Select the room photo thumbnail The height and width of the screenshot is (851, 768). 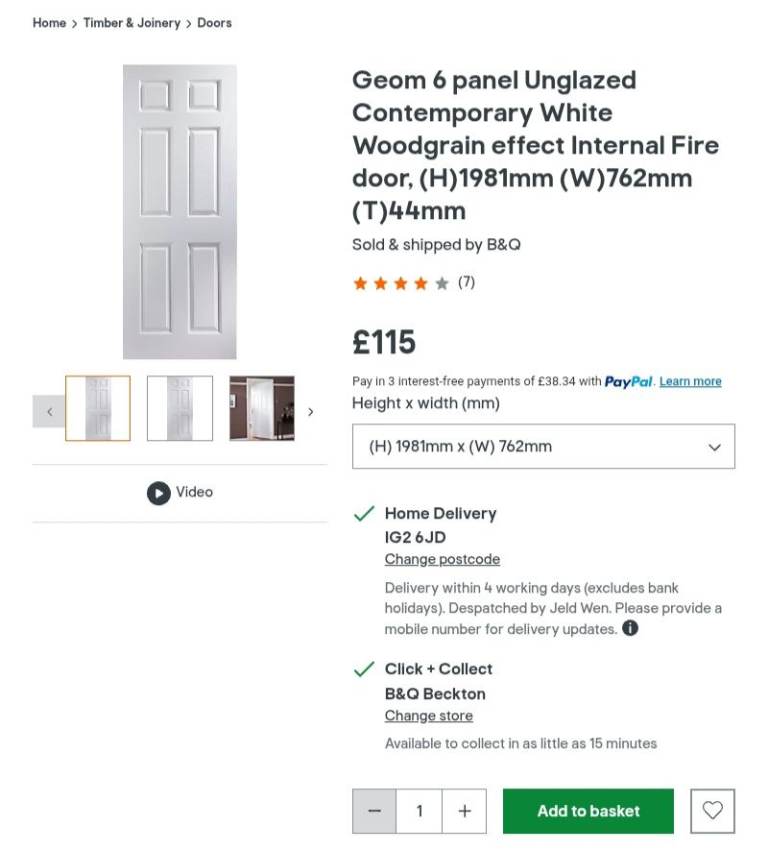tap(262, 408)
